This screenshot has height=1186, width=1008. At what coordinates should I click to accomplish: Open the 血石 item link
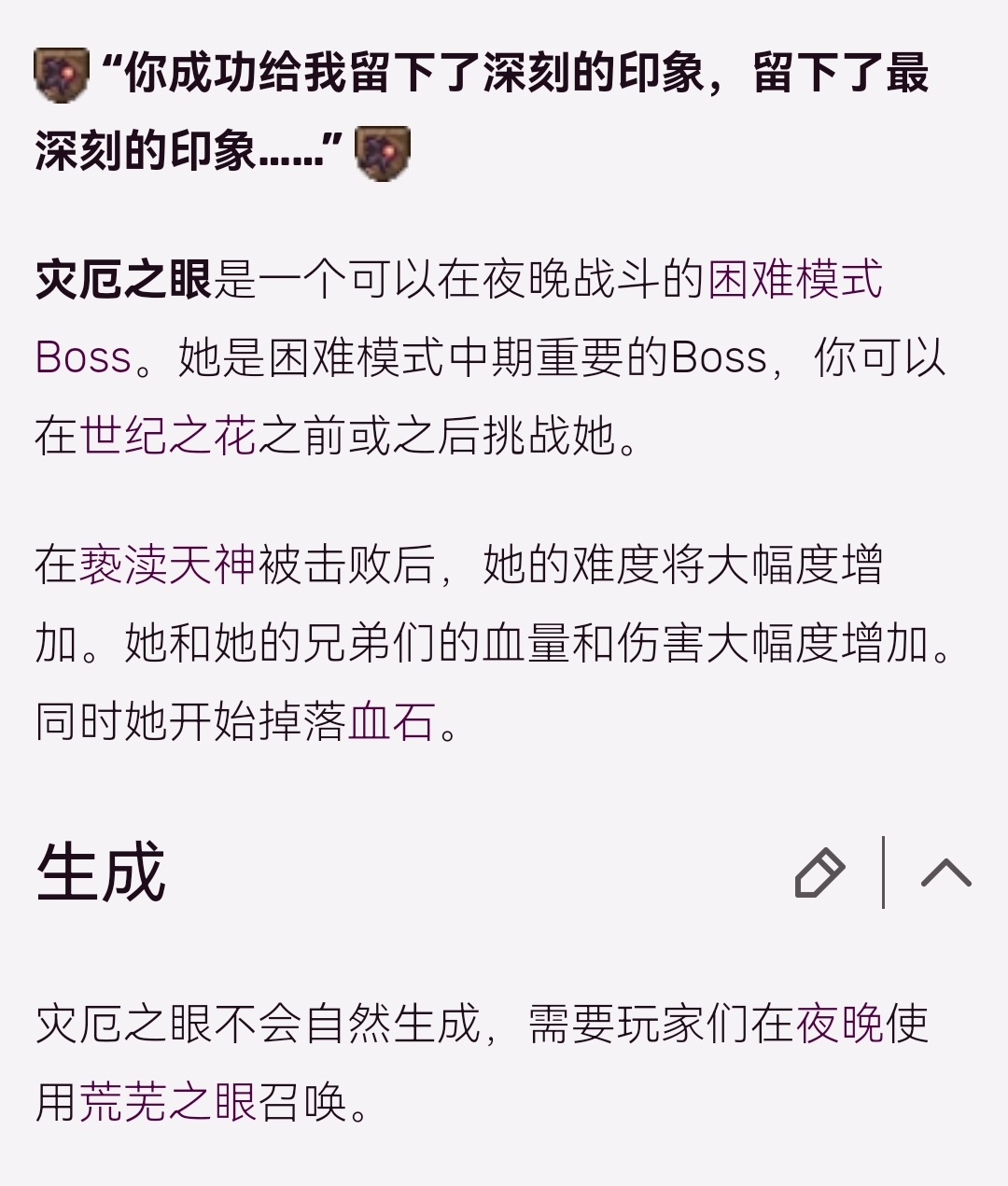pos(391,721)
